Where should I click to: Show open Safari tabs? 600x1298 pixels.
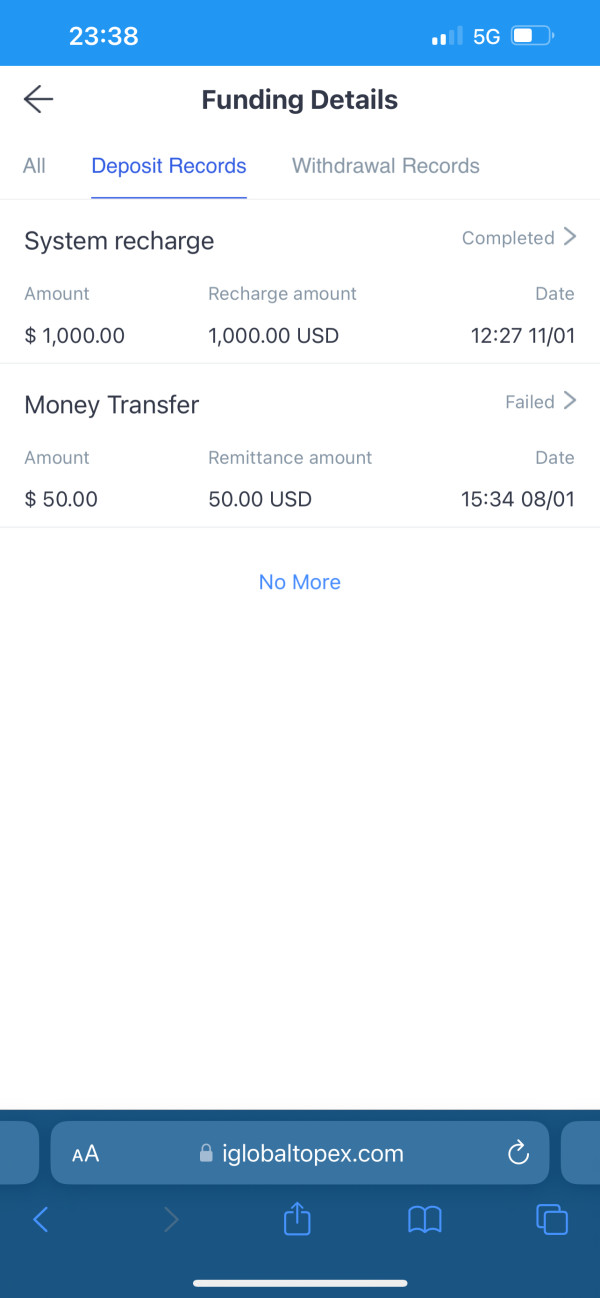[x=552, y=1219]
